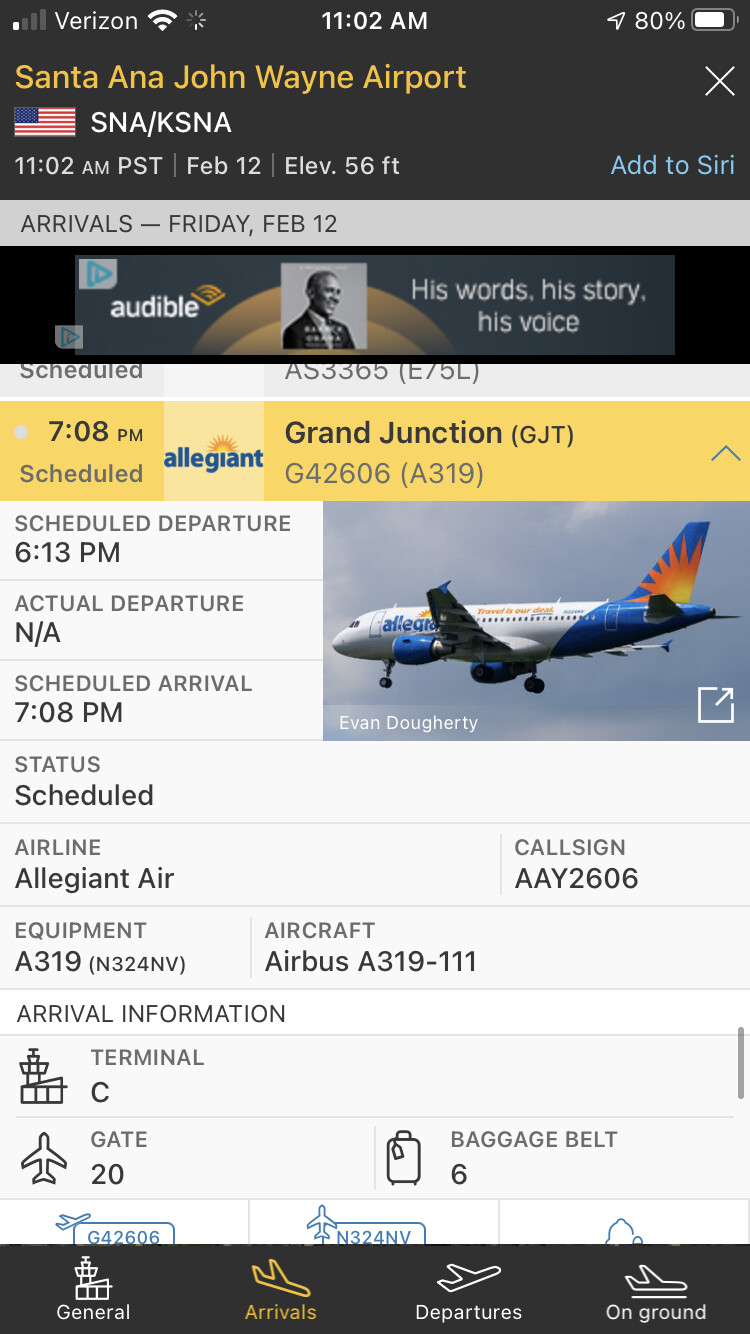Switch to the General tab
This screenshot has height=1334, width=750.
pos(93,1289)
